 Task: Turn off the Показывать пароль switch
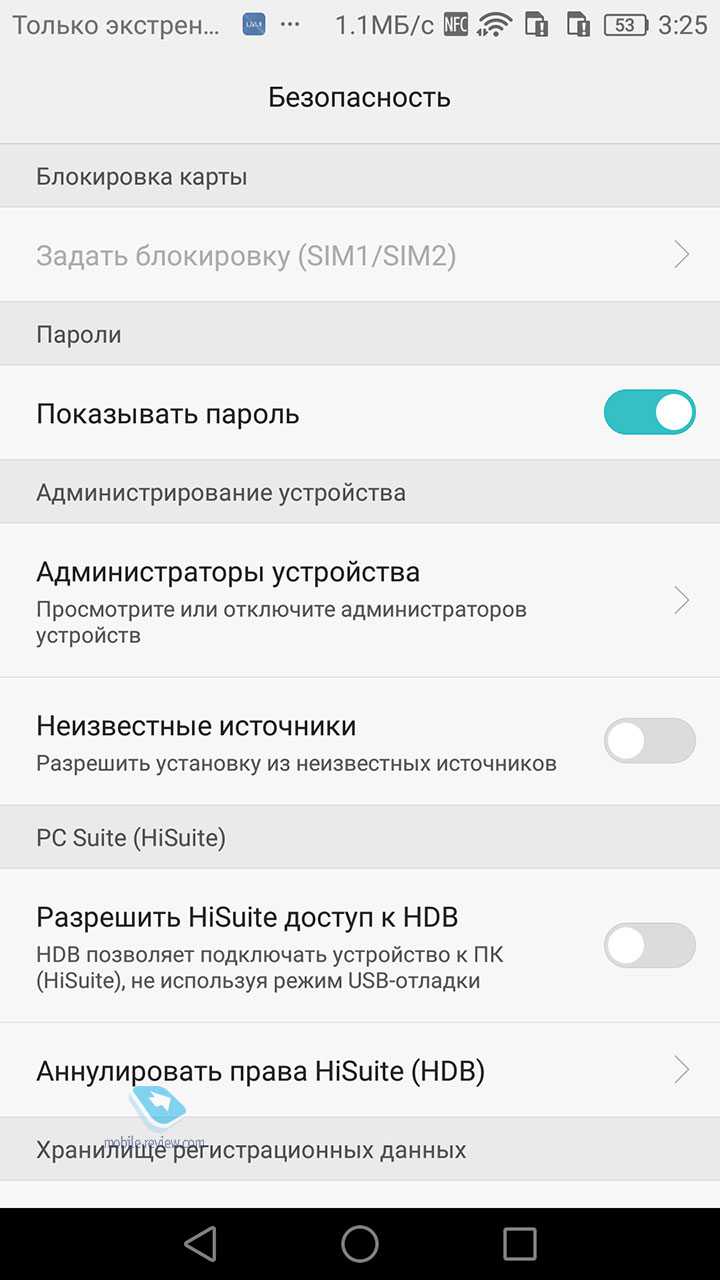[x=649, y=412]
